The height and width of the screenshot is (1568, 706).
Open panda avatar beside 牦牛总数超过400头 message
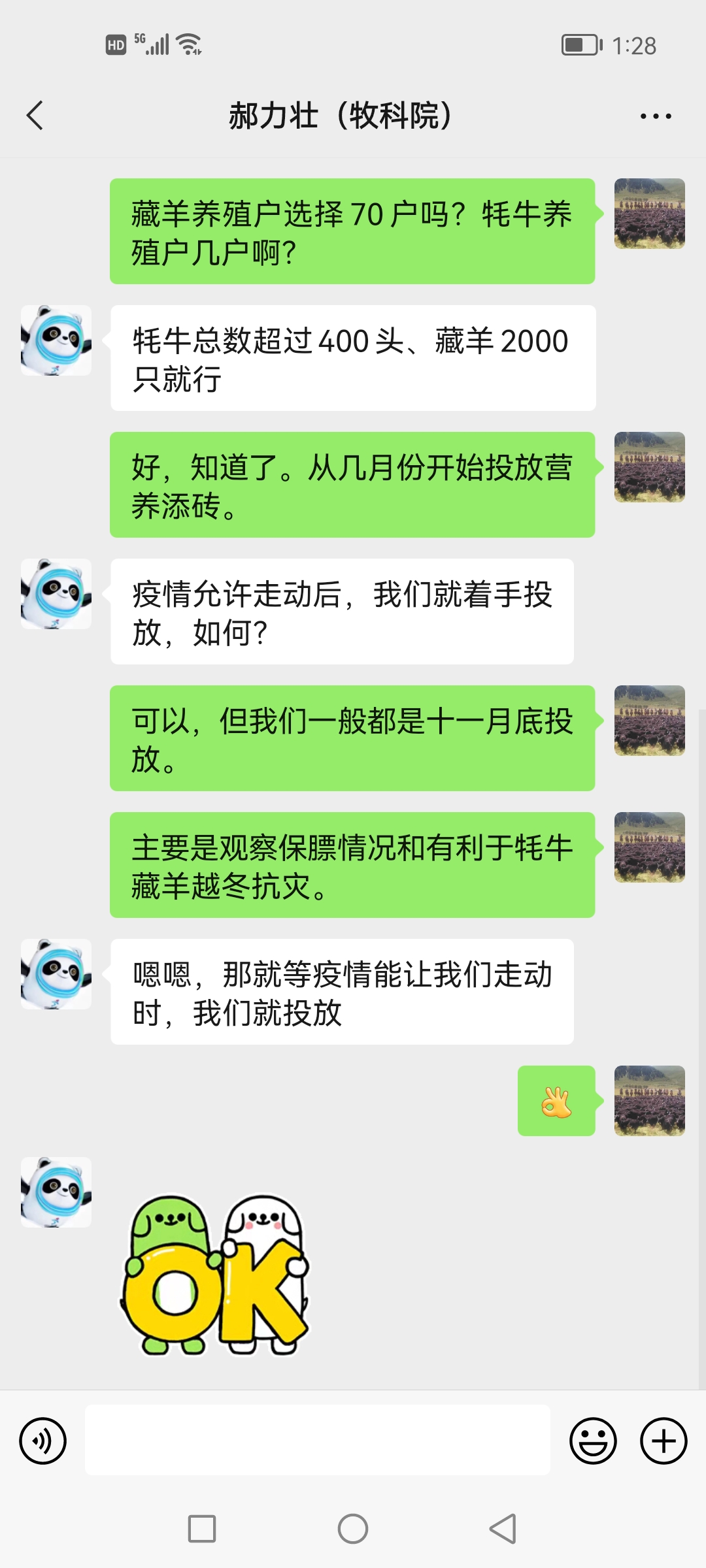[56, 340]
